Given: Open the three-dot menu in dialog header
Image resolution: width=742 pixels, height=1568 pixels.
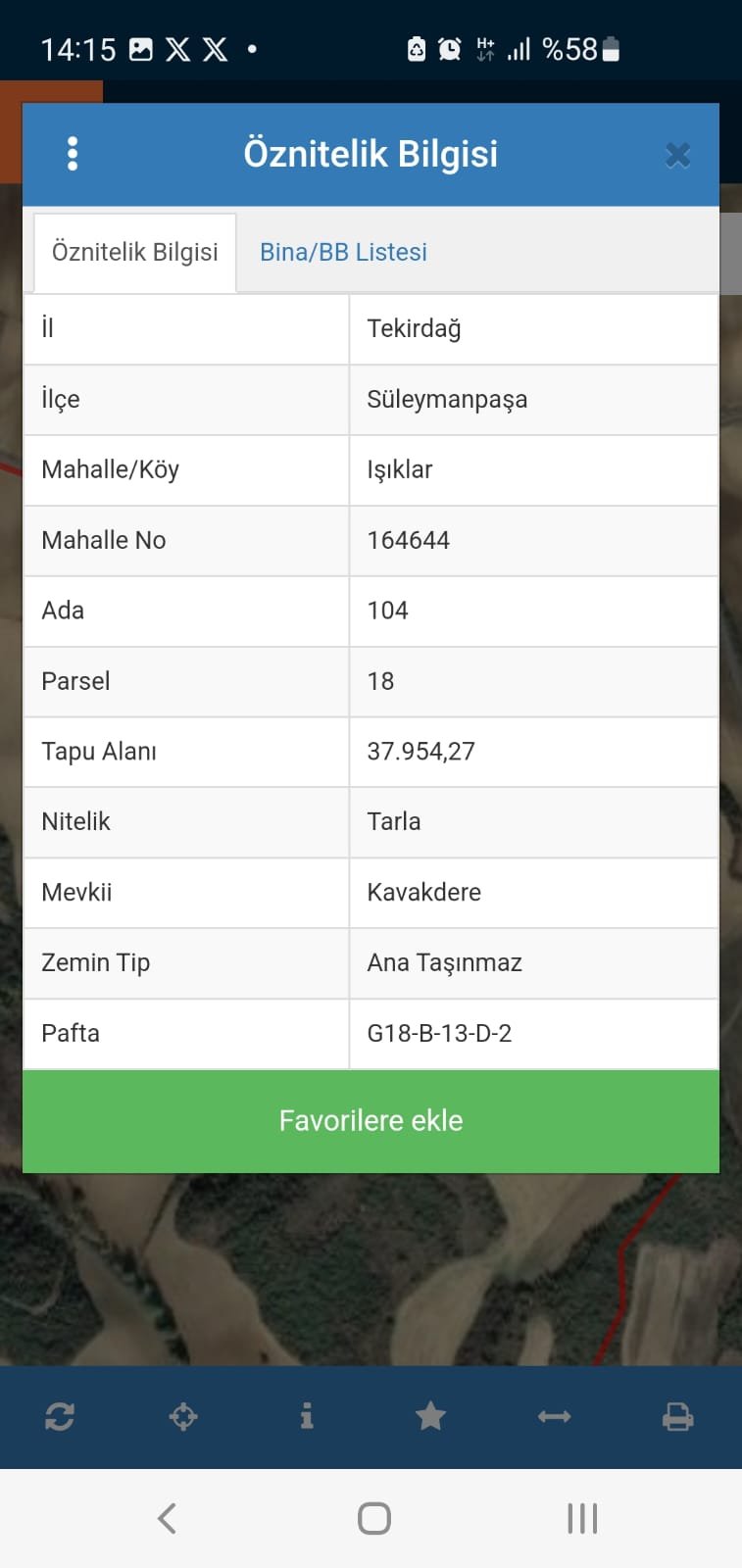Looking at the screenshot, I should tap(73, 154).
